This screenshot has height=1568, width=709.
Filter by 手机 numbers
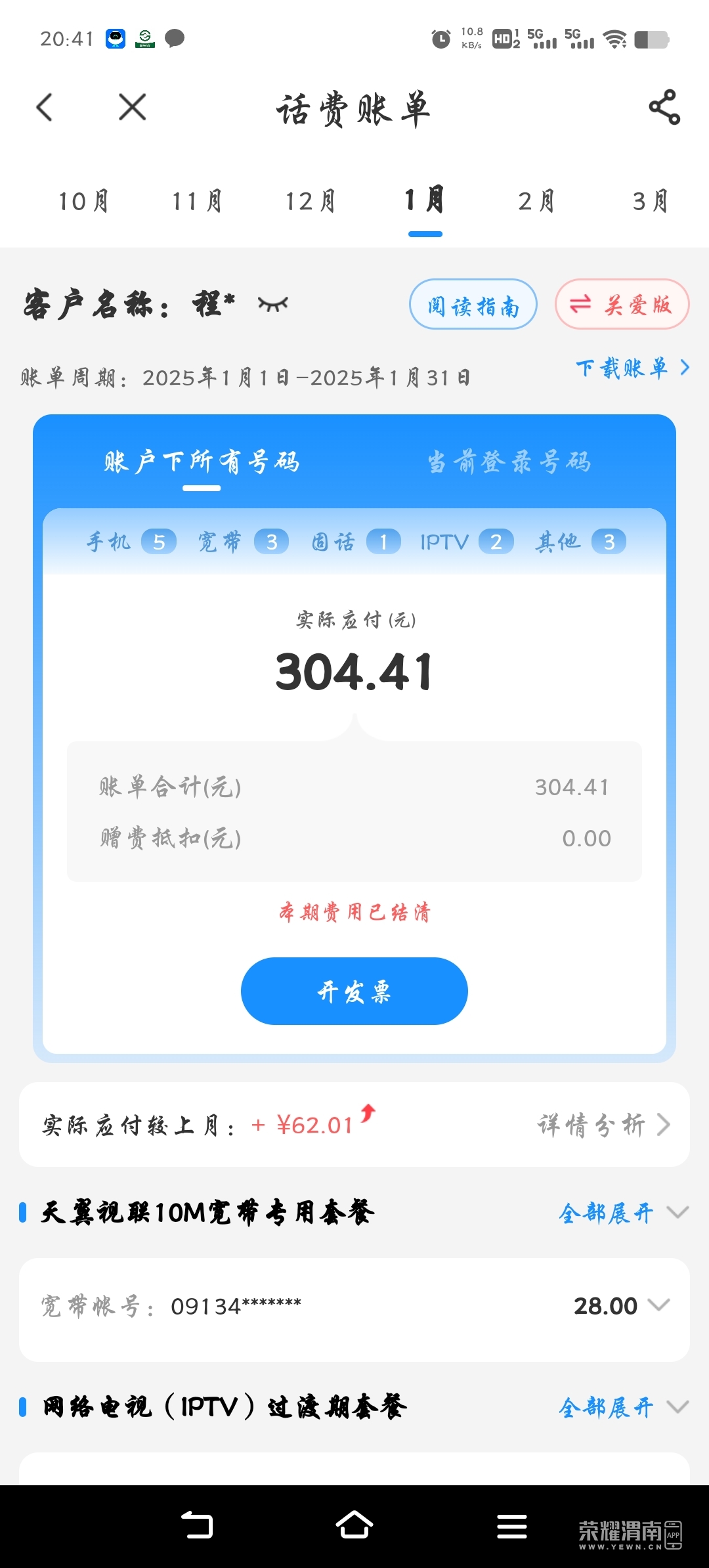[131, 542]
